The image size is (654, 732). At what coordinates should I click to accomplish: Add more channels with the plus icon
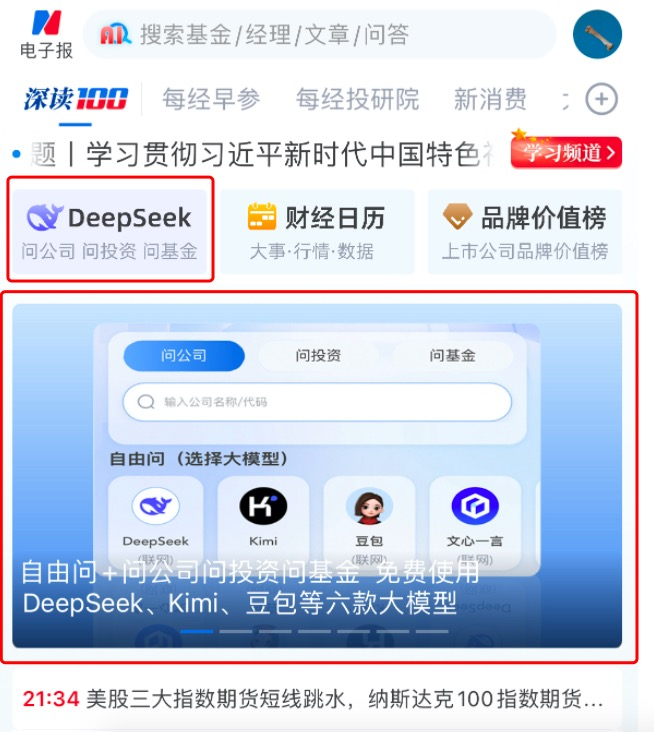point(601,99)
